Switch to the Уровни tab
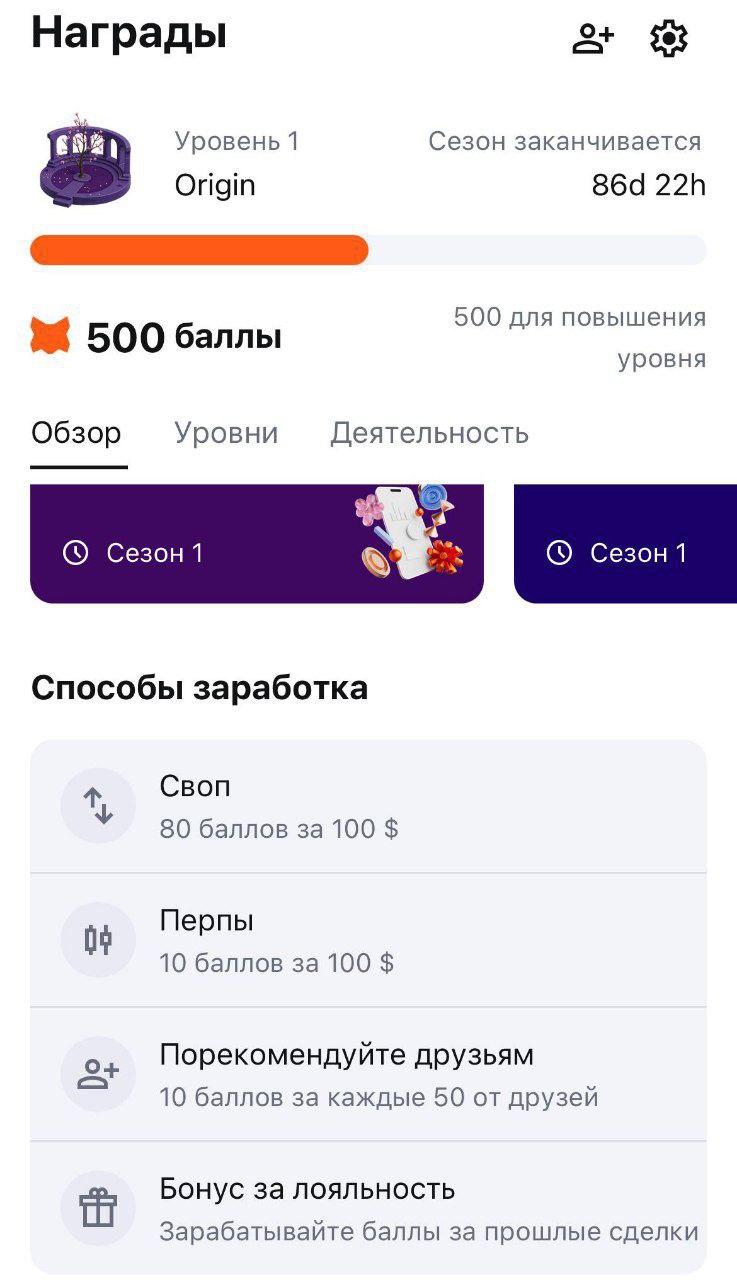Viewport: 737px width, 1280px height. tap(226, 433)
